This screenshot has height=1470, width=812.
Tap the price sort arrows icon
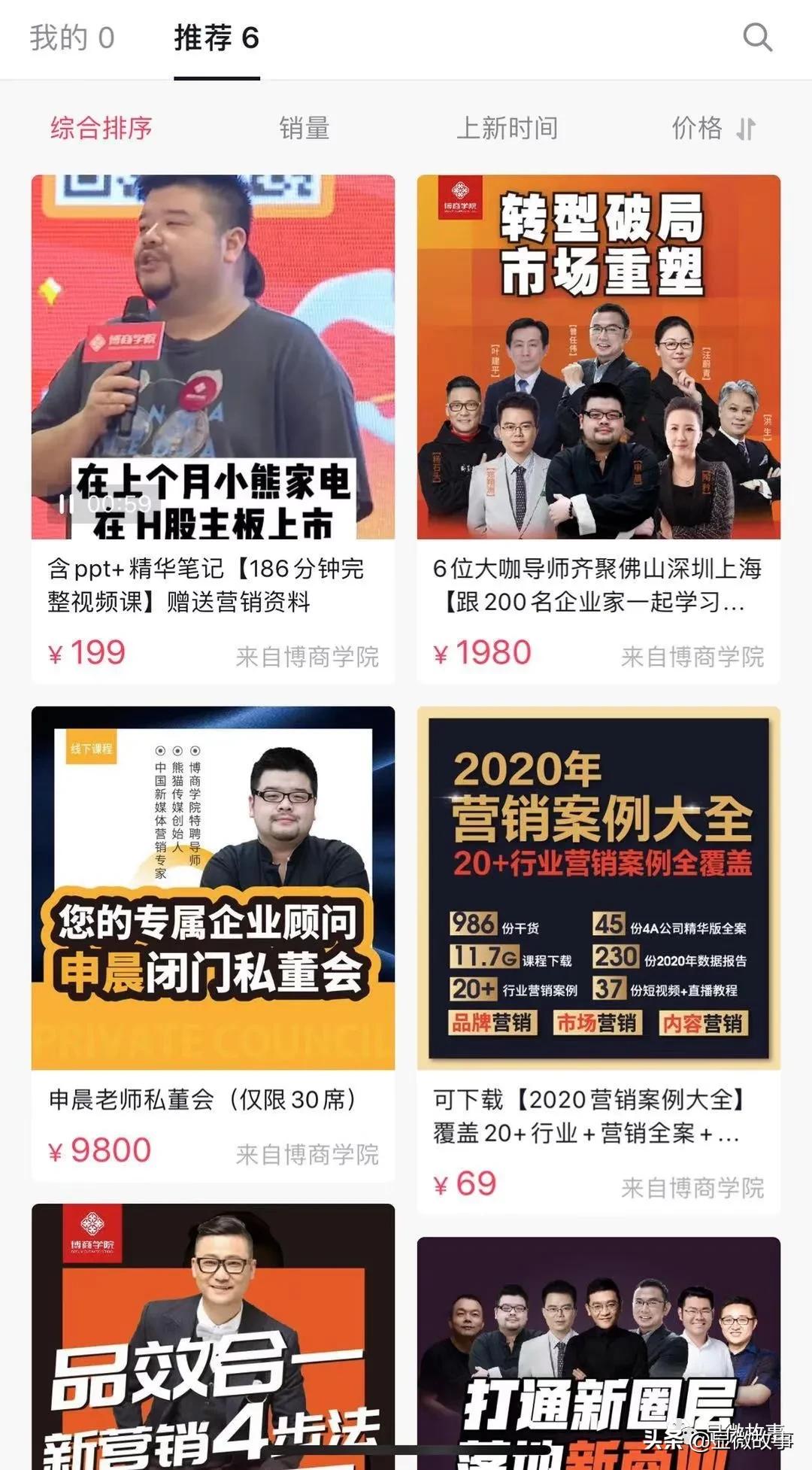click(746, 129)
